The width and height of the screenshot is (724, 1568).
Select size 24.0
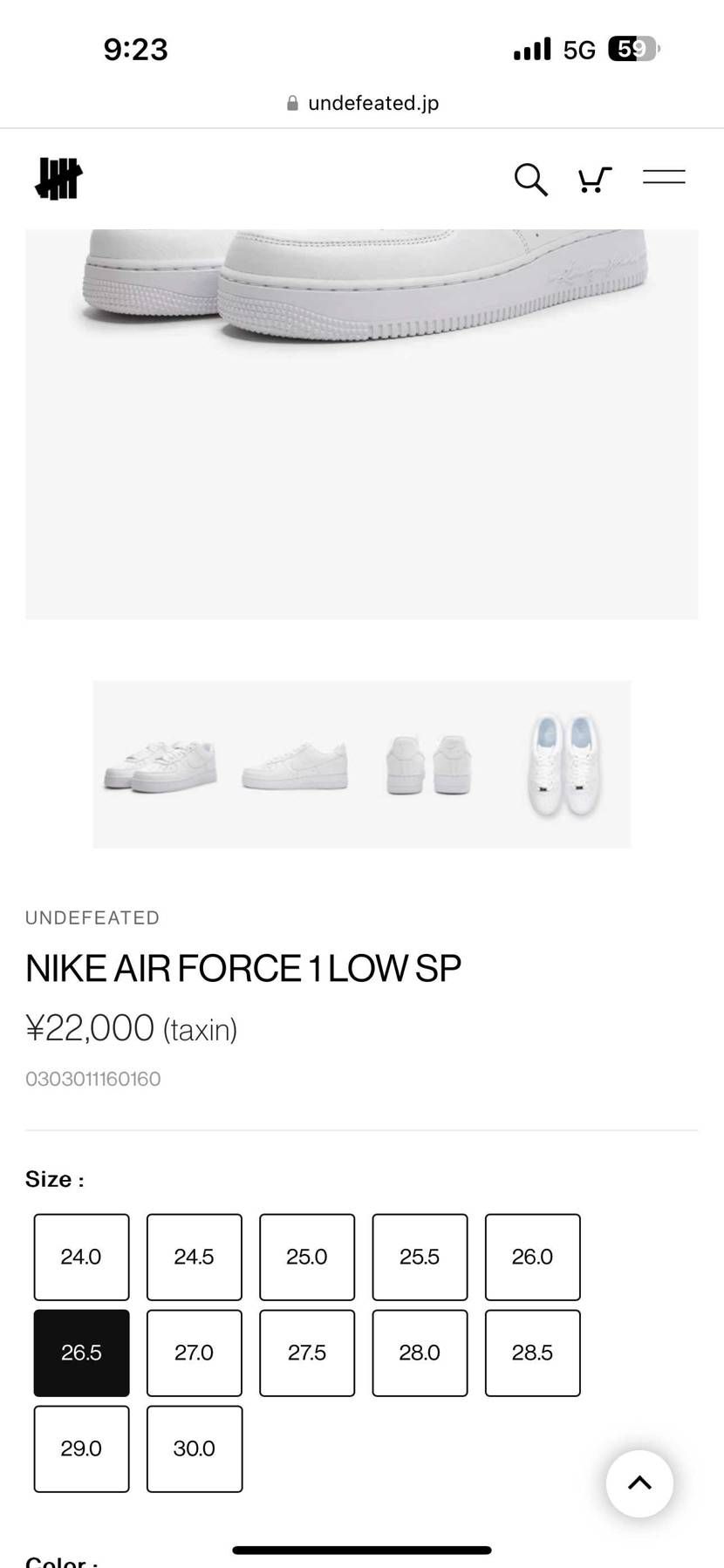(x=81, y=1257)
